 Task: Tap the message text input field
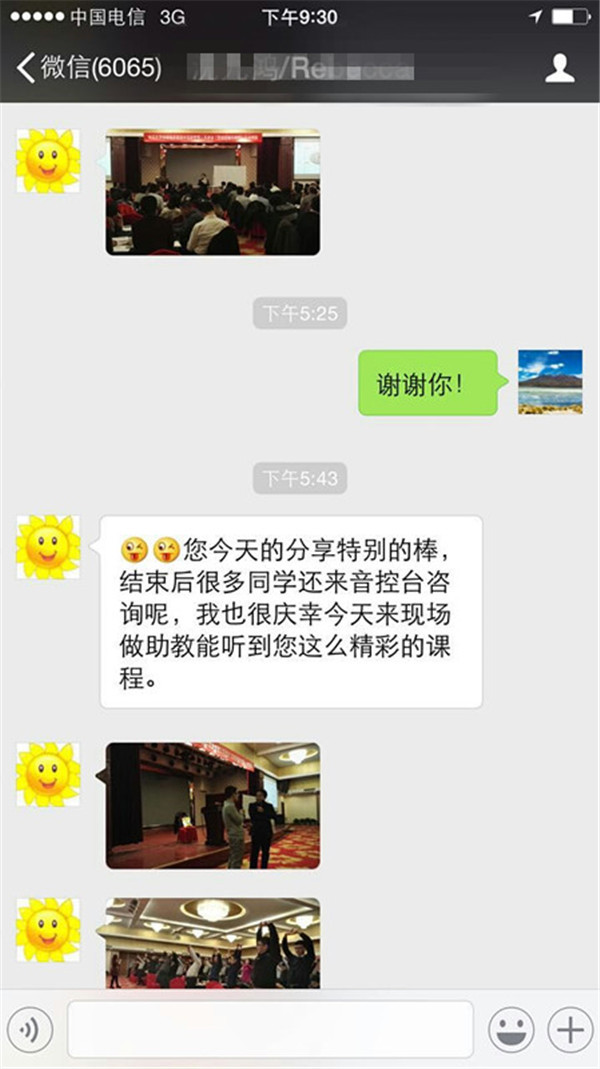click(x=270, y=1028)
